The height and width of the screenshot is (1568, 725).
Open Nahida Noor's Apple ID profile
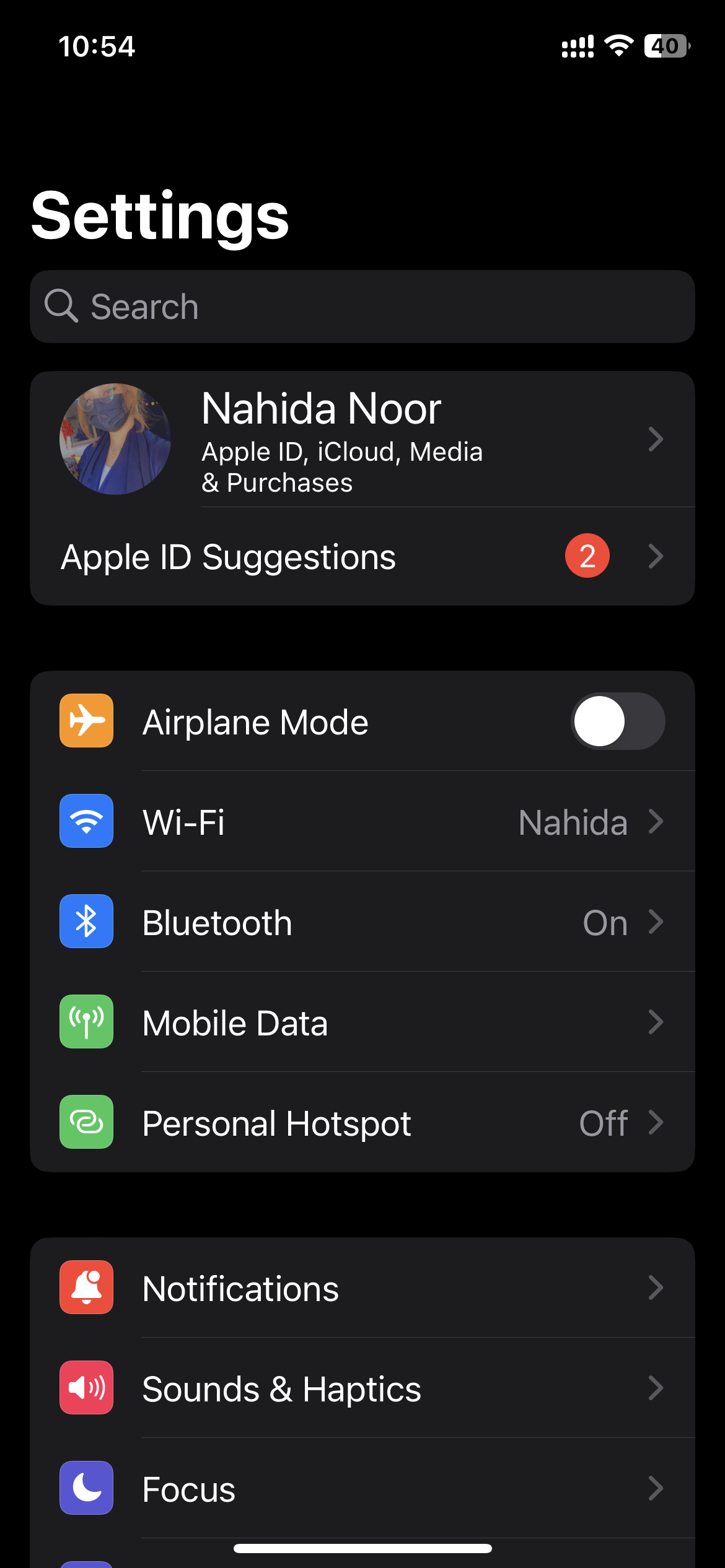(x=362, y=439)
